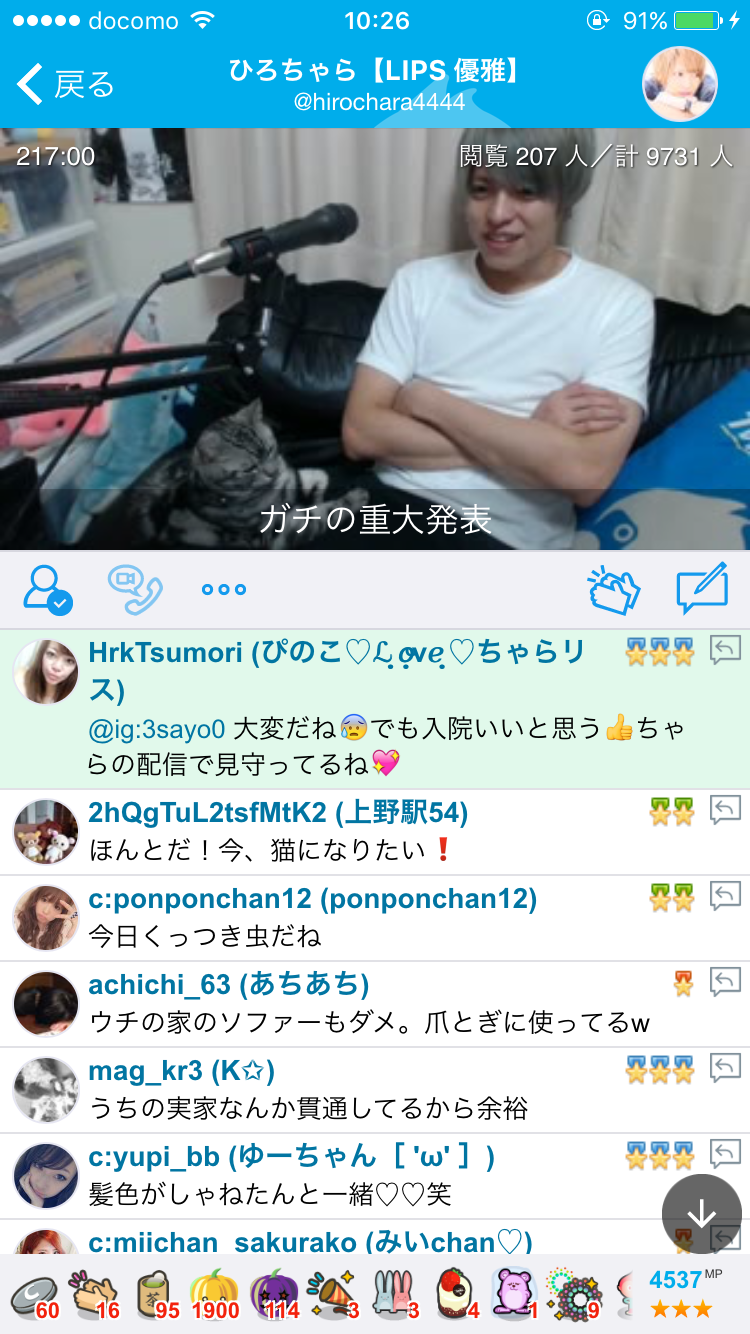Start a collab video call

point(134,590)
